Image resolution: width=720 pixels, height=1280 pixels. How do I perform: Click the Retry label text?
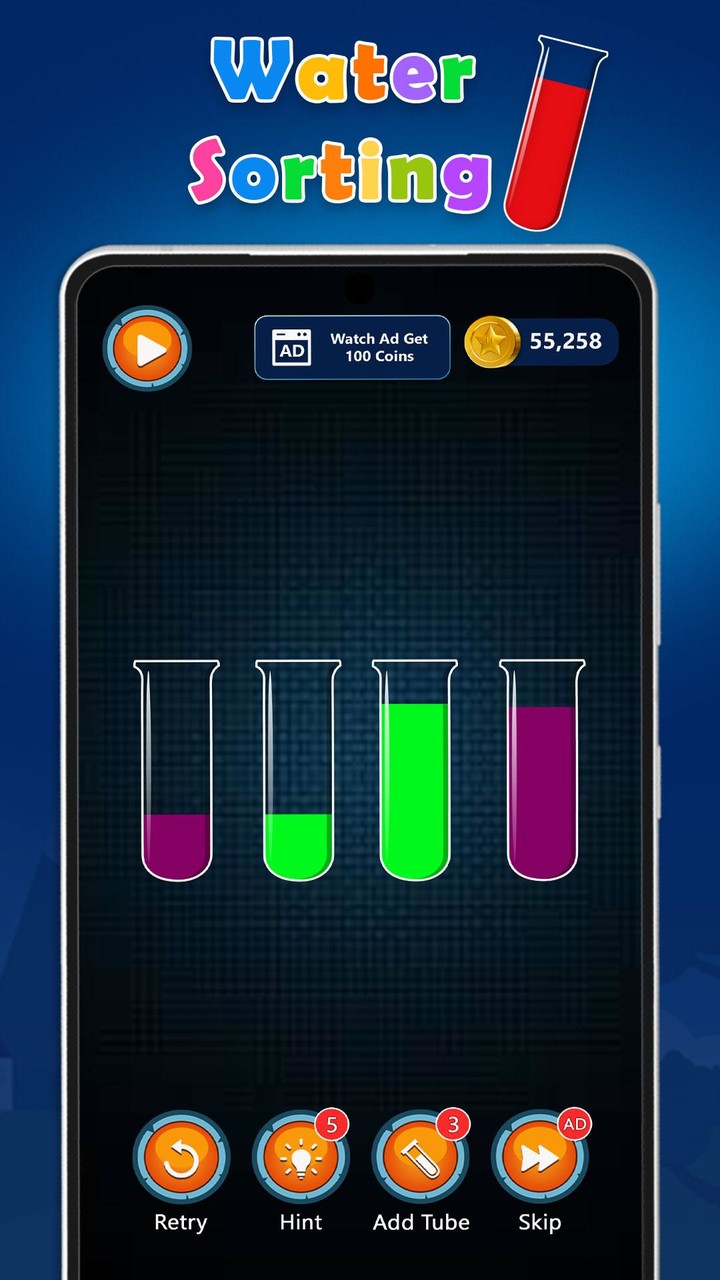click(181, 1222)
